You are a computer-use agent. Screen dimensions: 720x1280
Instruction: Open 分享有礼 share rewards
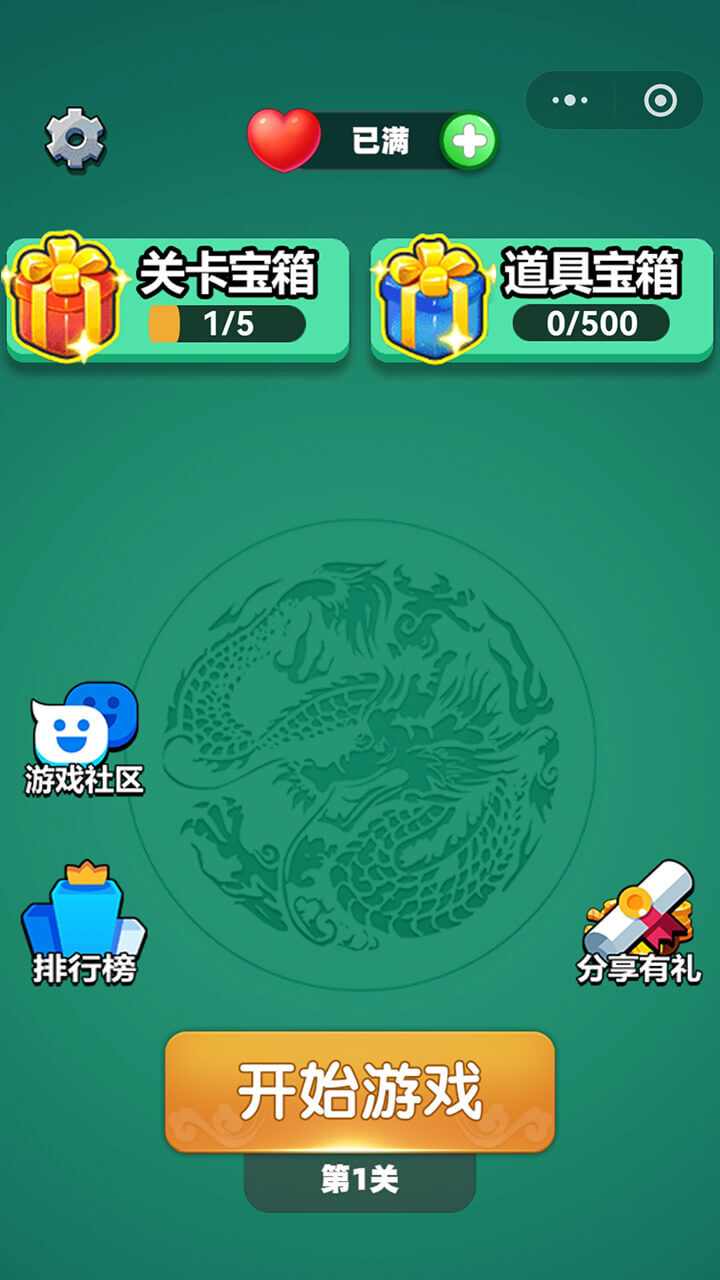click(x=638, y=924)
